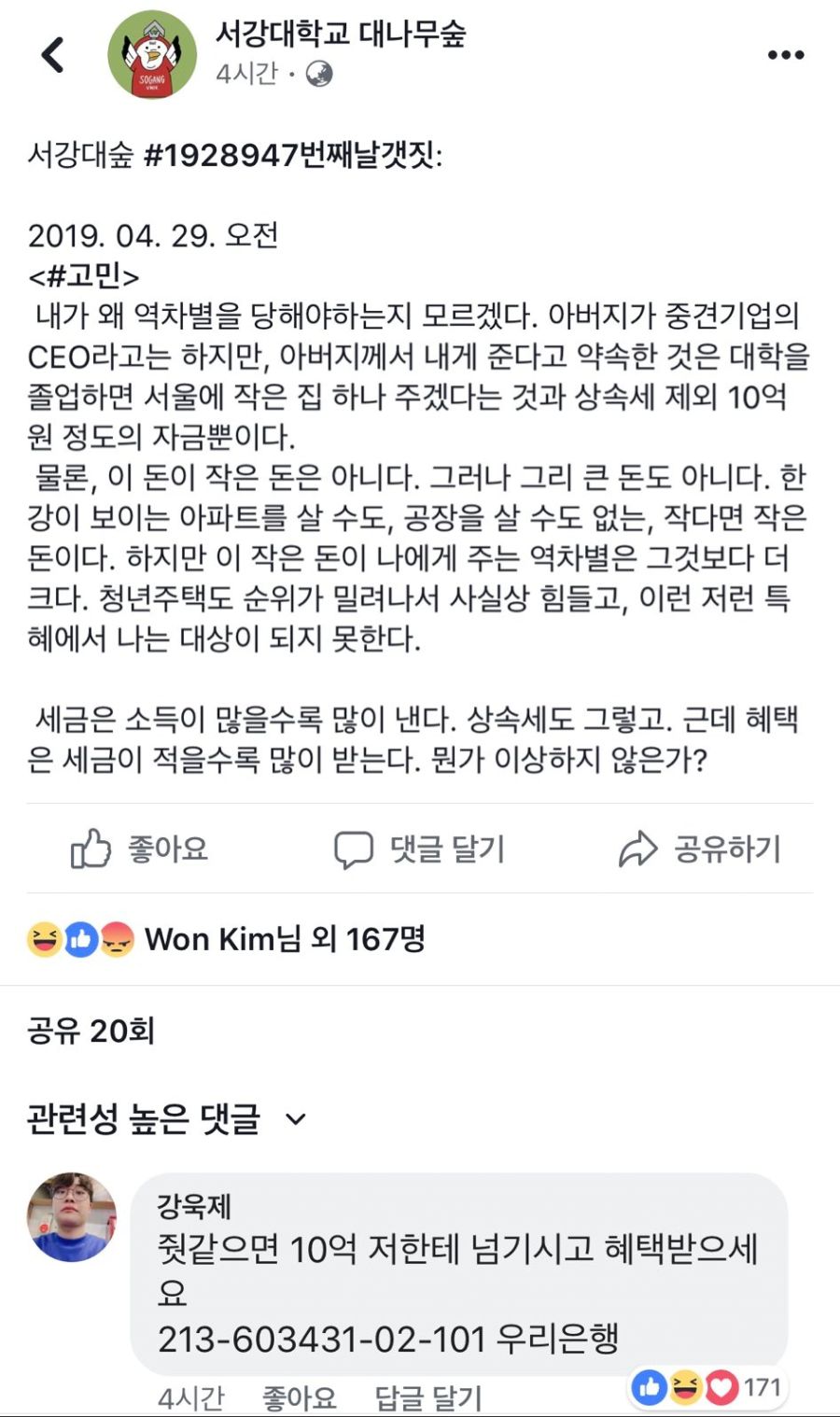Like 강욱제's comment with 좋아요
The height and width of the screenshot is (1417, 840).
(299, 1397)
